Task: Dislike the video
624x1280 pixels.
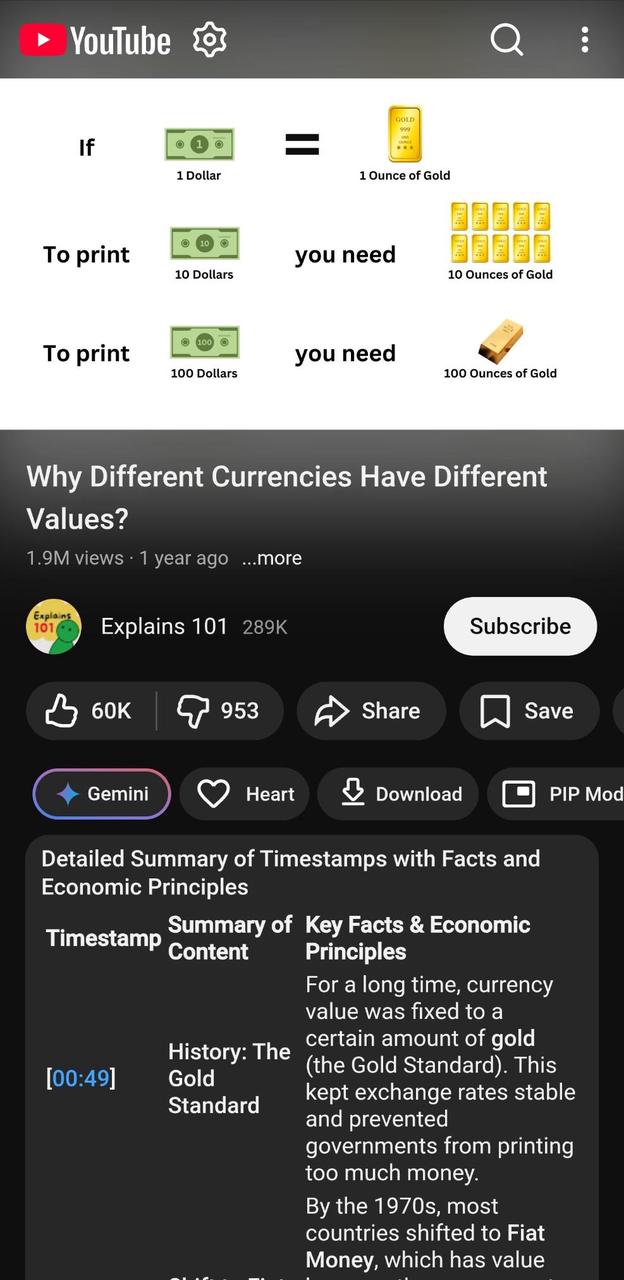Action: tap(219, 711)
